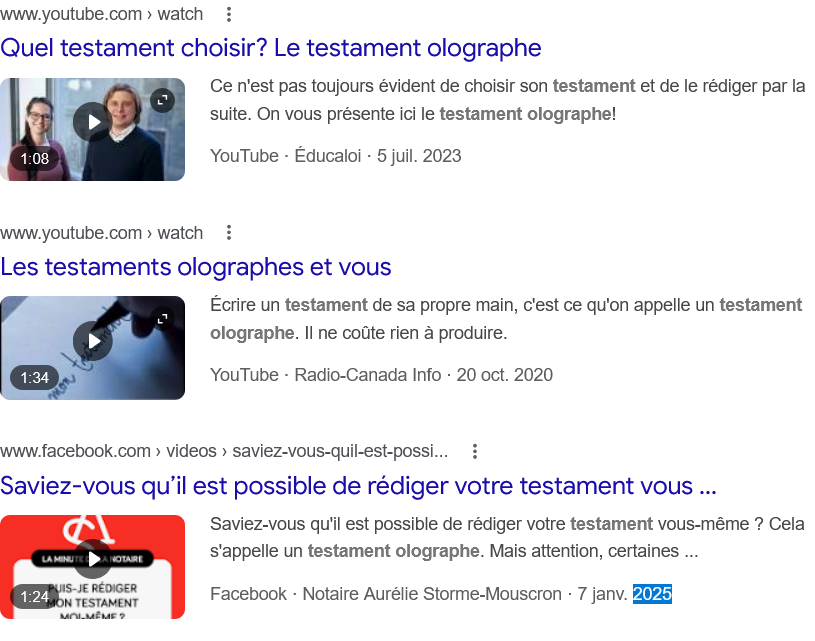The image size is (815, 641).
Task: Open 'Quel testament choisir? Le testament olographe' result
Action: coord(270,48)
